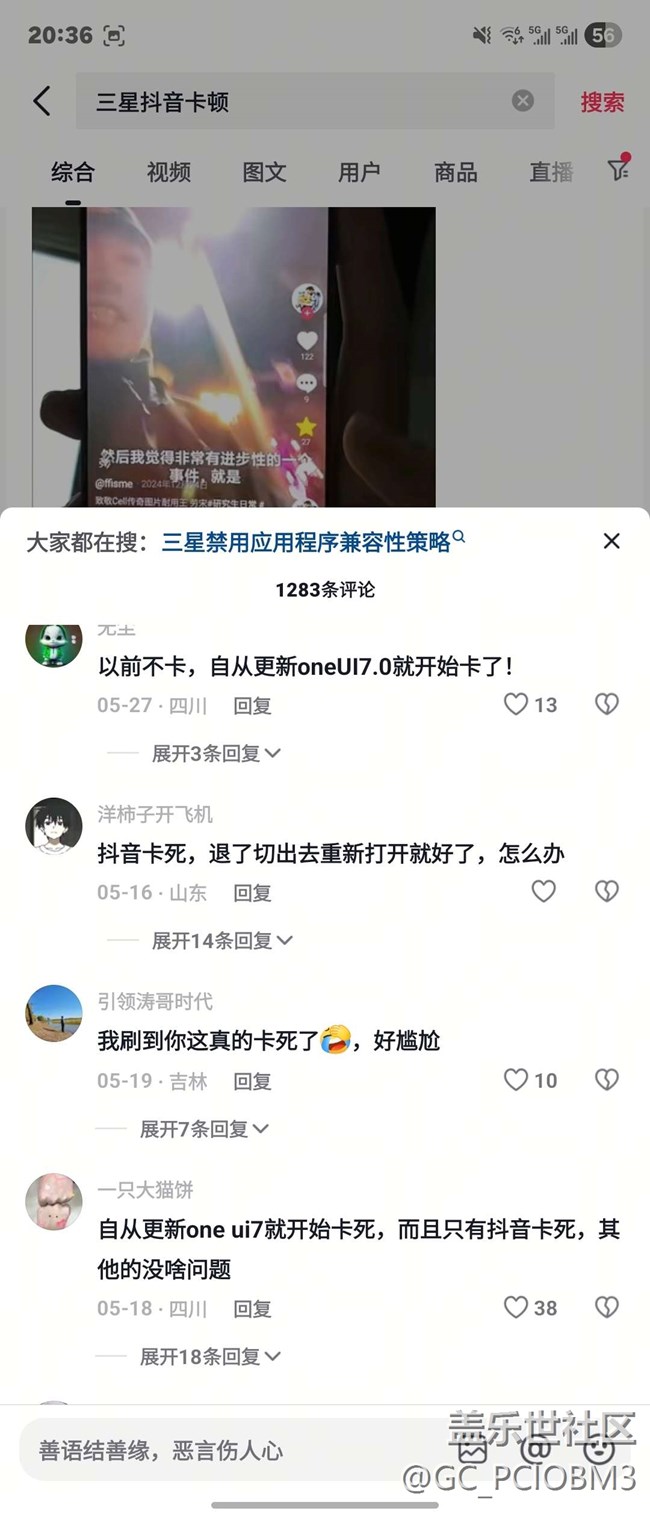Switch to the 商品 tab

click(x=455, y=172)
